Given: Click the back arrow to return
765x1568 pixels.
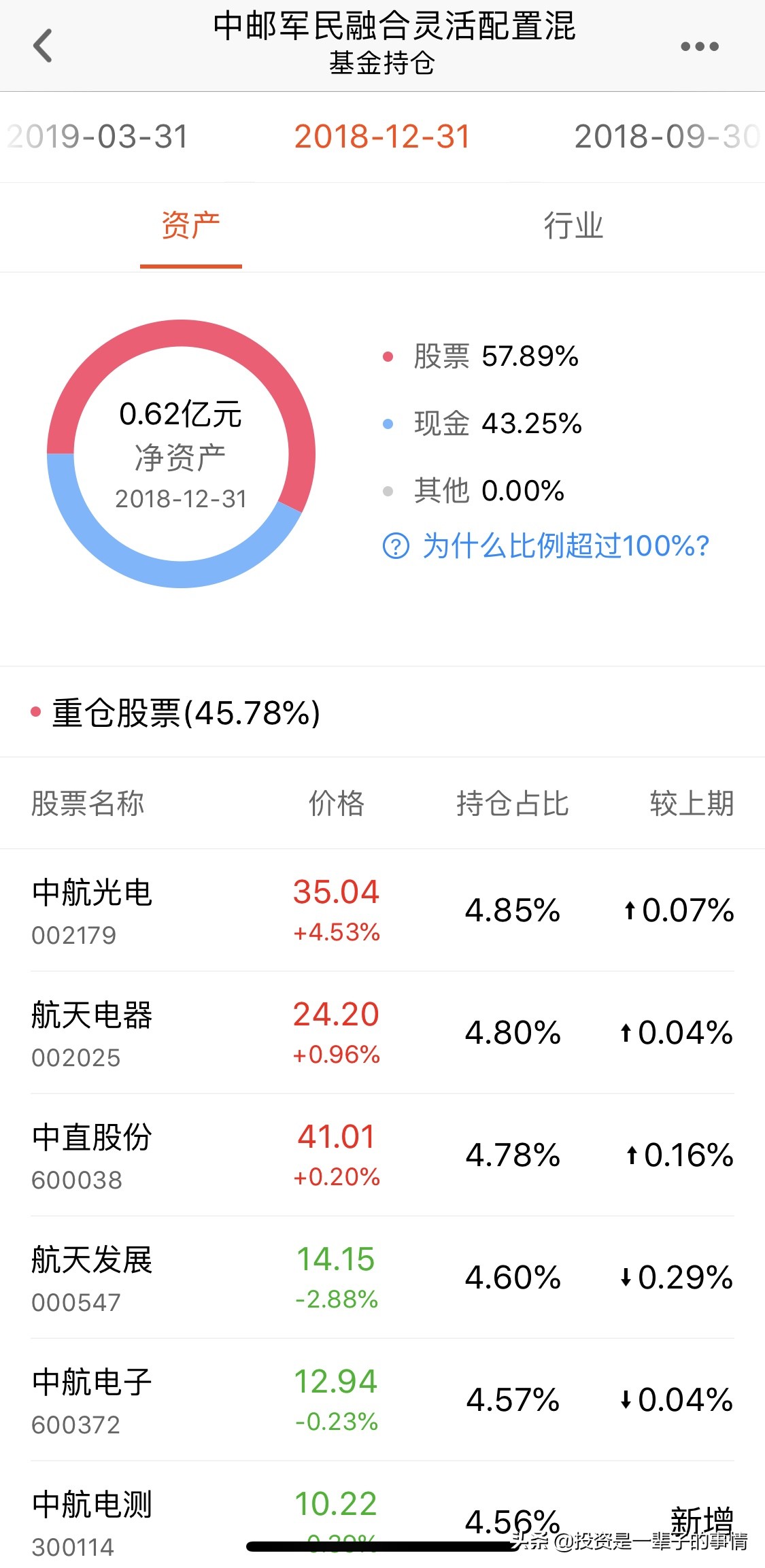Looking at the screenshot, I should point(44,45).
